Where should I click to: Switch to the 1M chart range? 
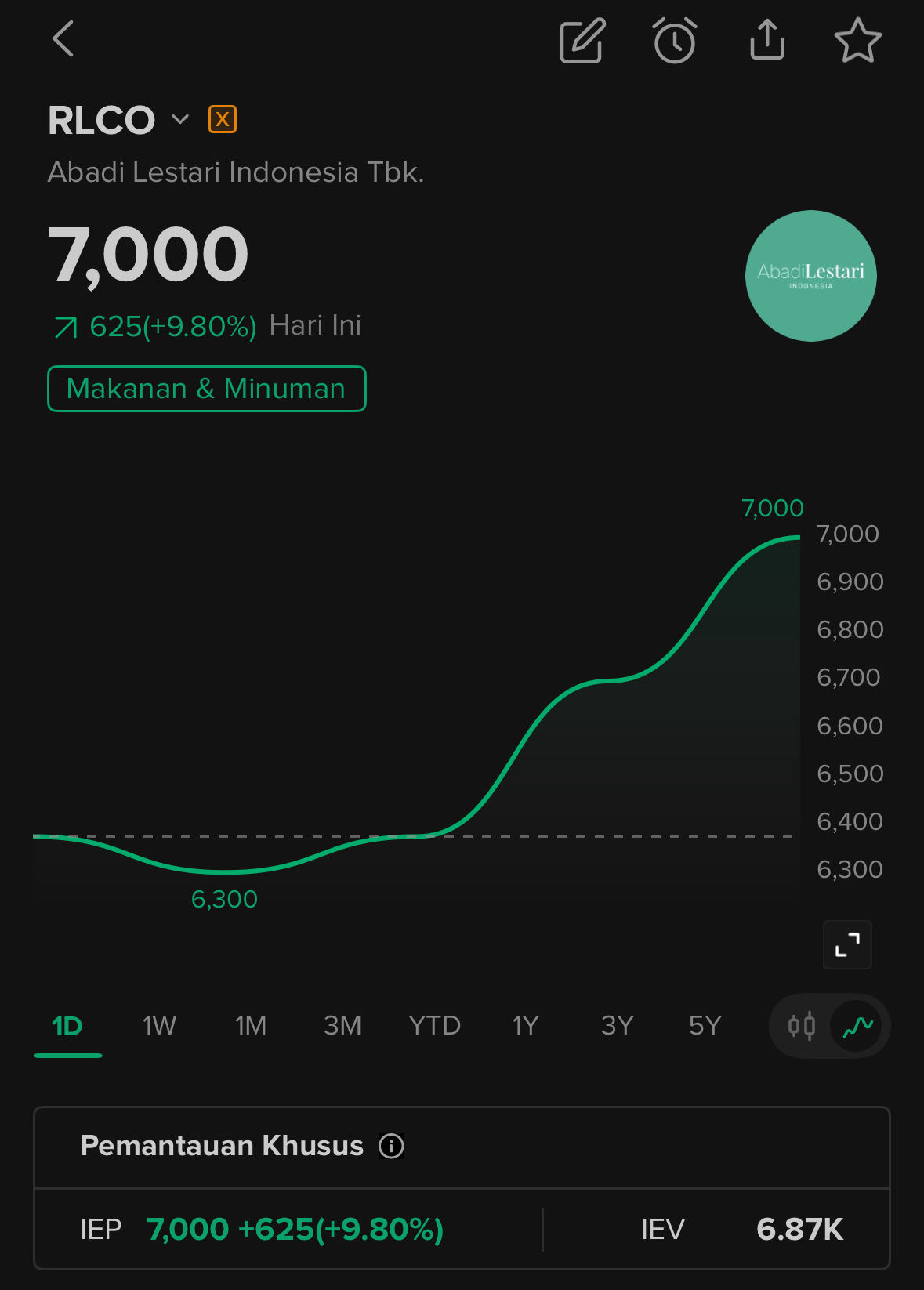tap(251, 1026)
